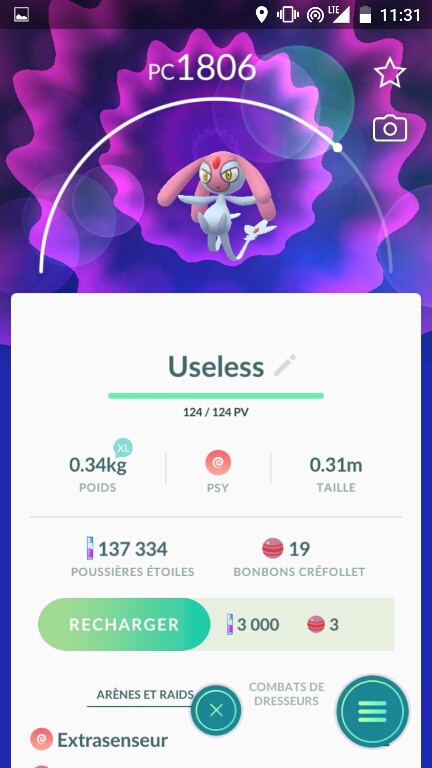
Task: Open the AR camera icon
Action: coord(390,129)
